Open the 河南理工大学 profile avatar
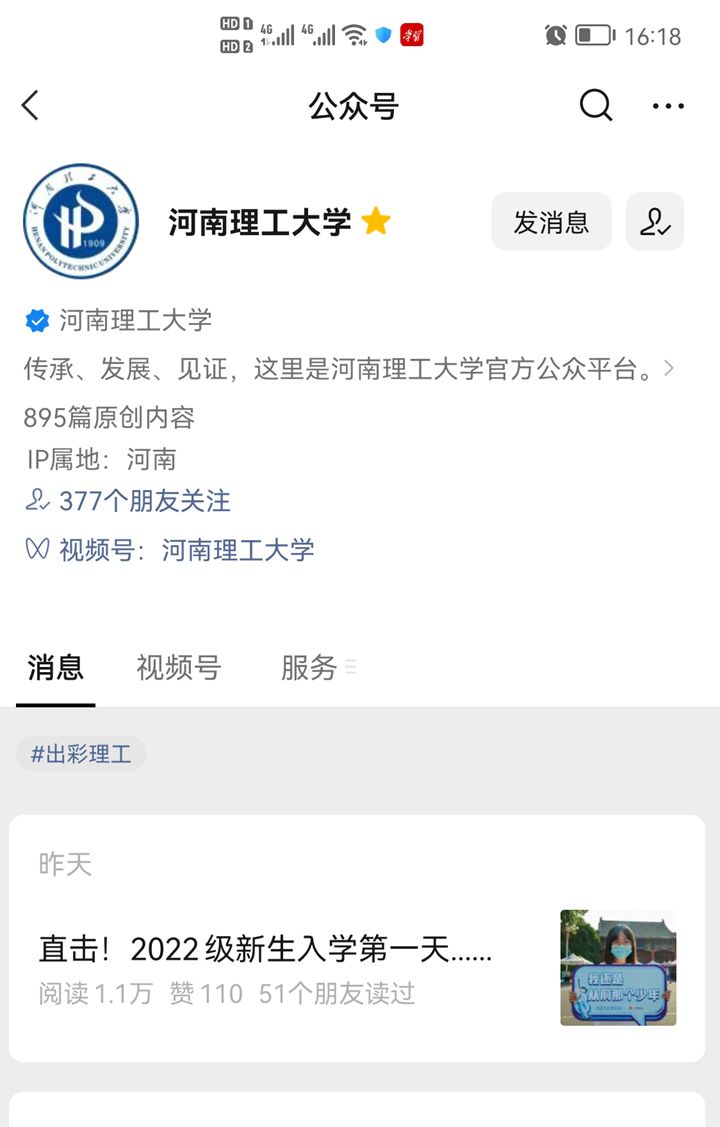The height and width of the screenshot is (1127, 720). click(x=81, y=221)
